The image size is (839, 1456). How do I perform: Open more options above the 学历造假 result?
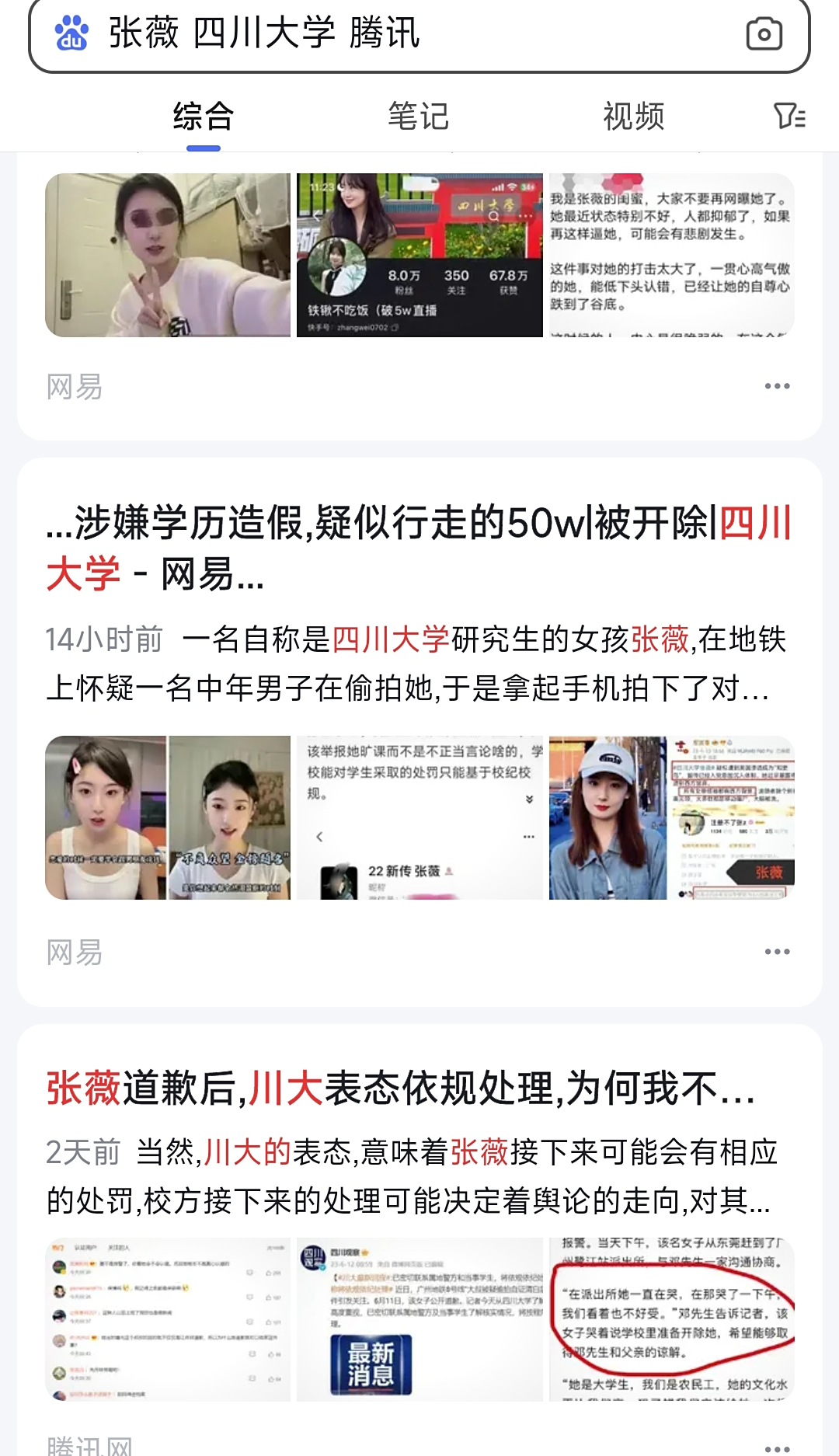[777, 386]
